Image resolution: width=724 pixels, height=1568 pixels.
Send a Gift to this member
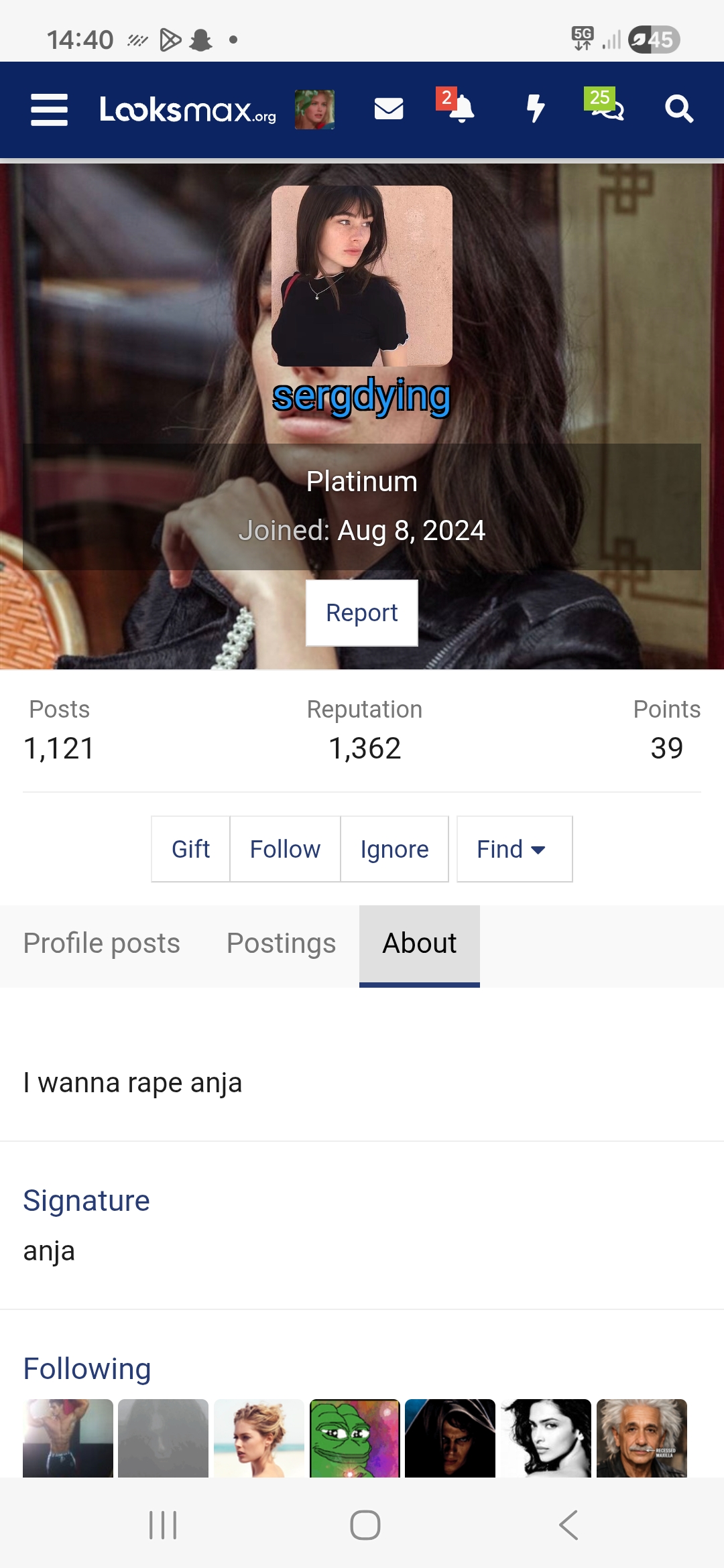click(x=190, y=849)
